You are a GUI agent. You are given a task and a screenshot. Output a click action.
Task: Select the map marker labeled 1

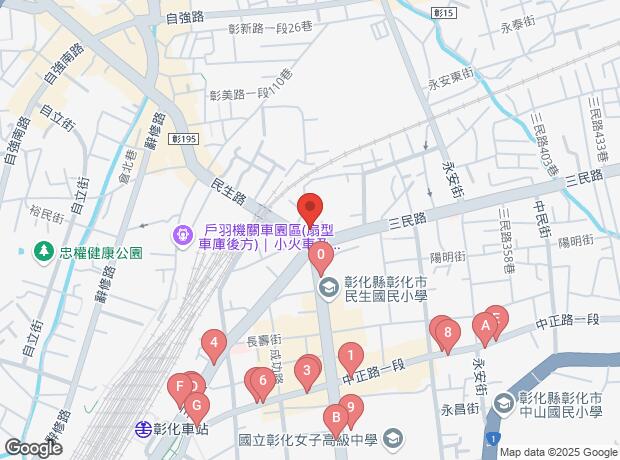(x=350, y=355)
